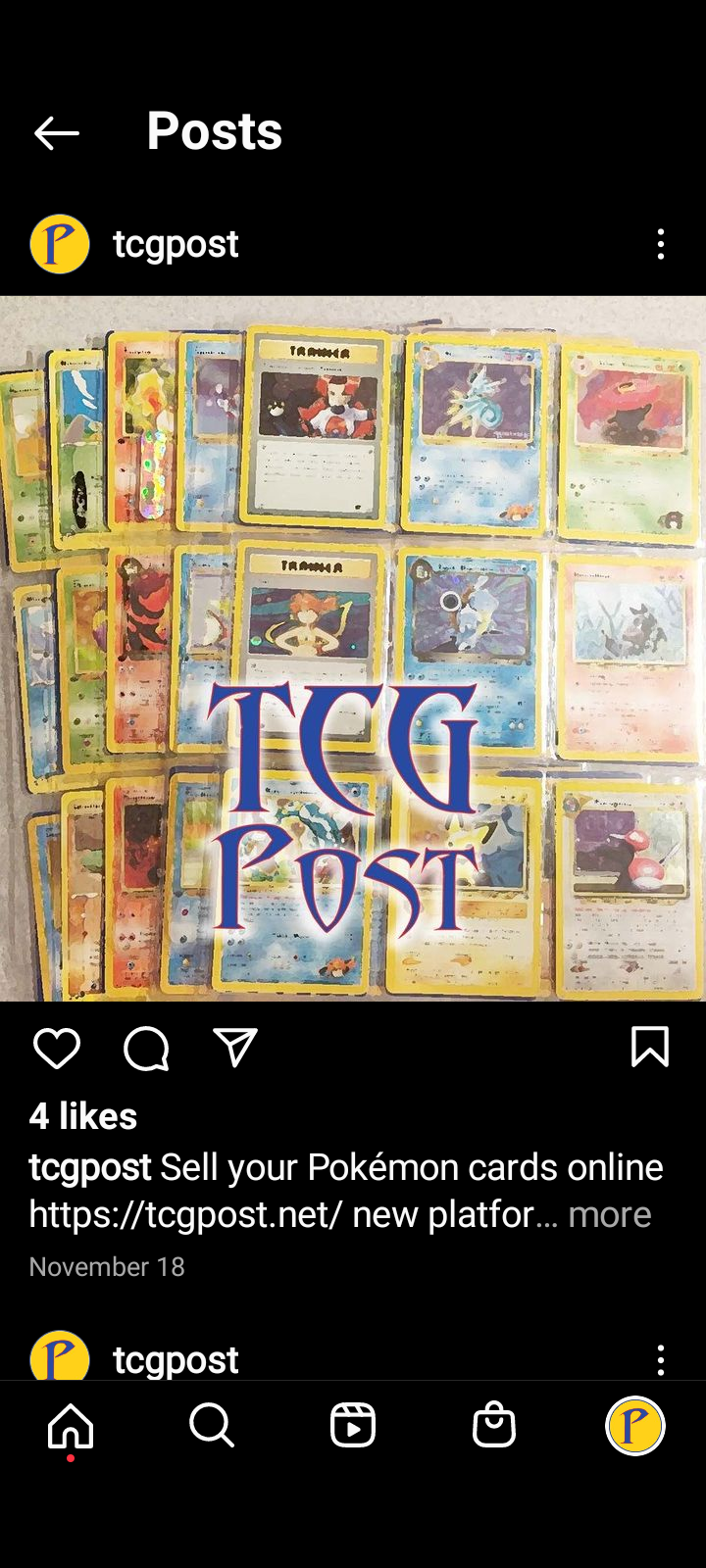
Task: Open comments on the Pokémon cards post
Action: 146,1049
